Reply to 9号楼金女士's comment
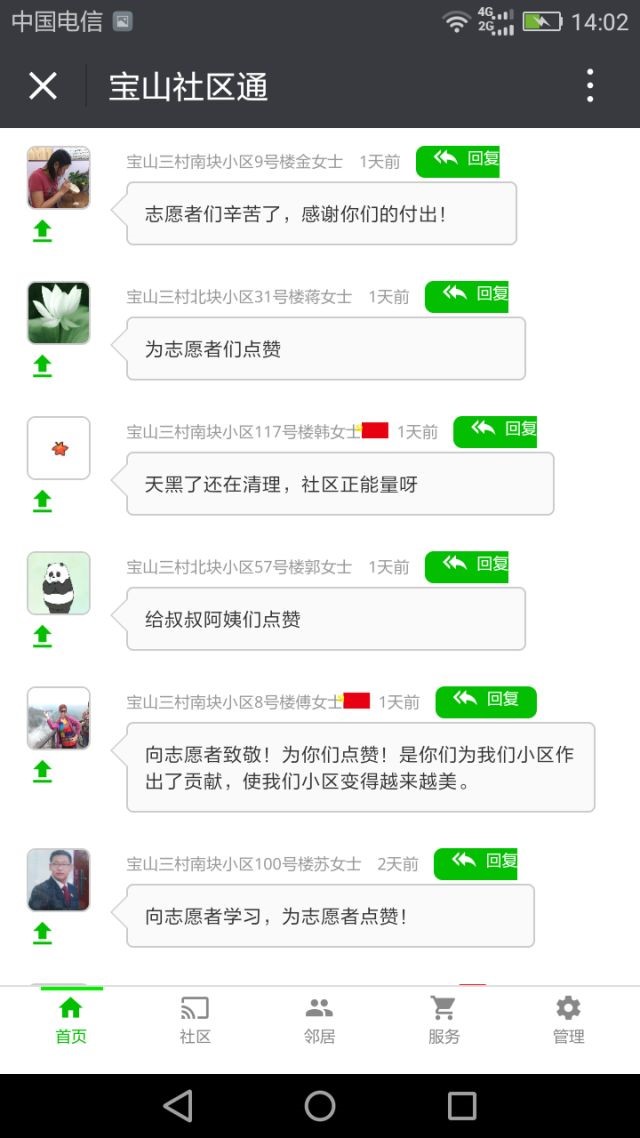Screen dimensions: 640x1138 [458, 160]
